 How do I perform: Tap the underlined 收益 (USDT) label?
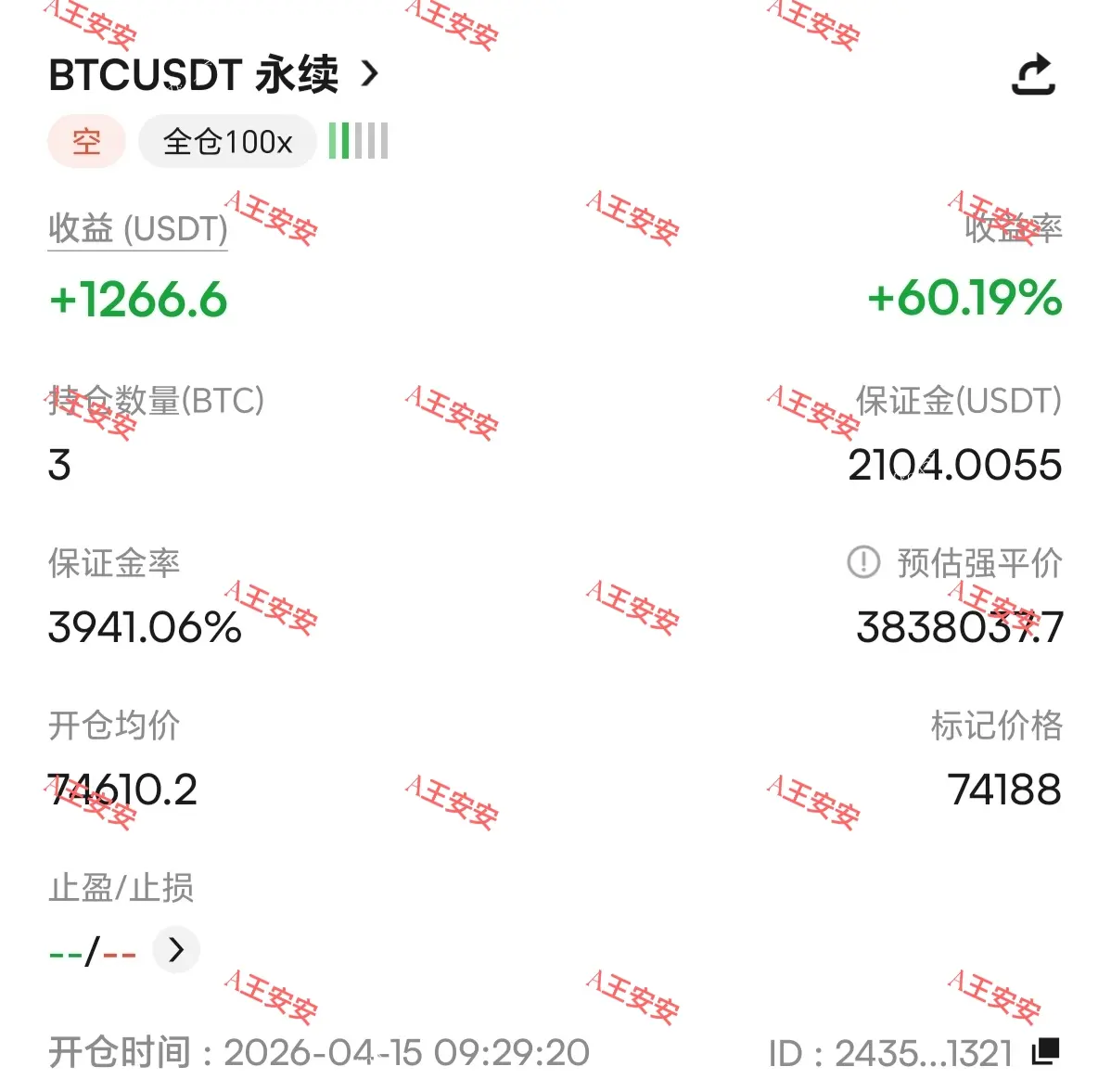pyautogui.click(x=137, y=228)
